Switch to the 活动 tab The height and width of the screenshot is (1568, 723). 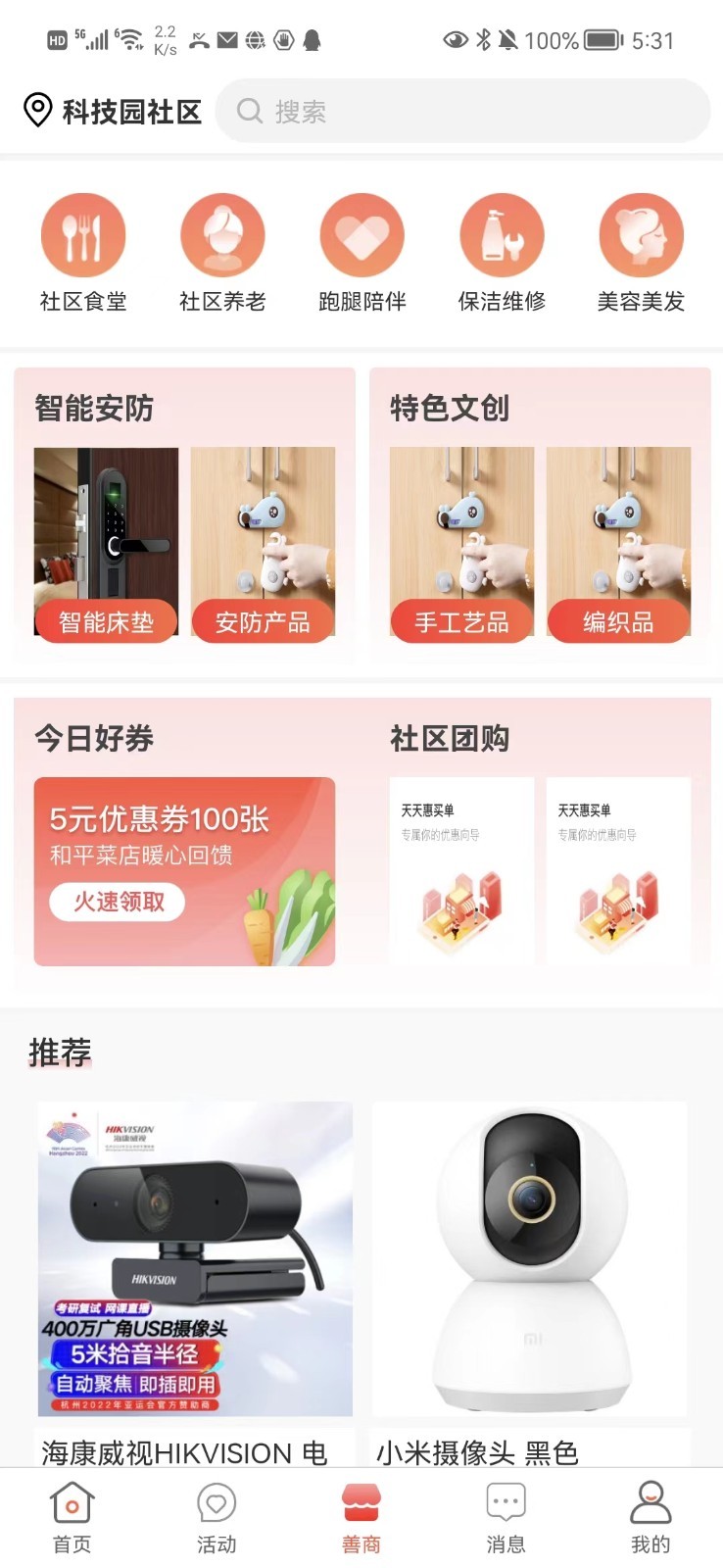[x=217, y=1519]
